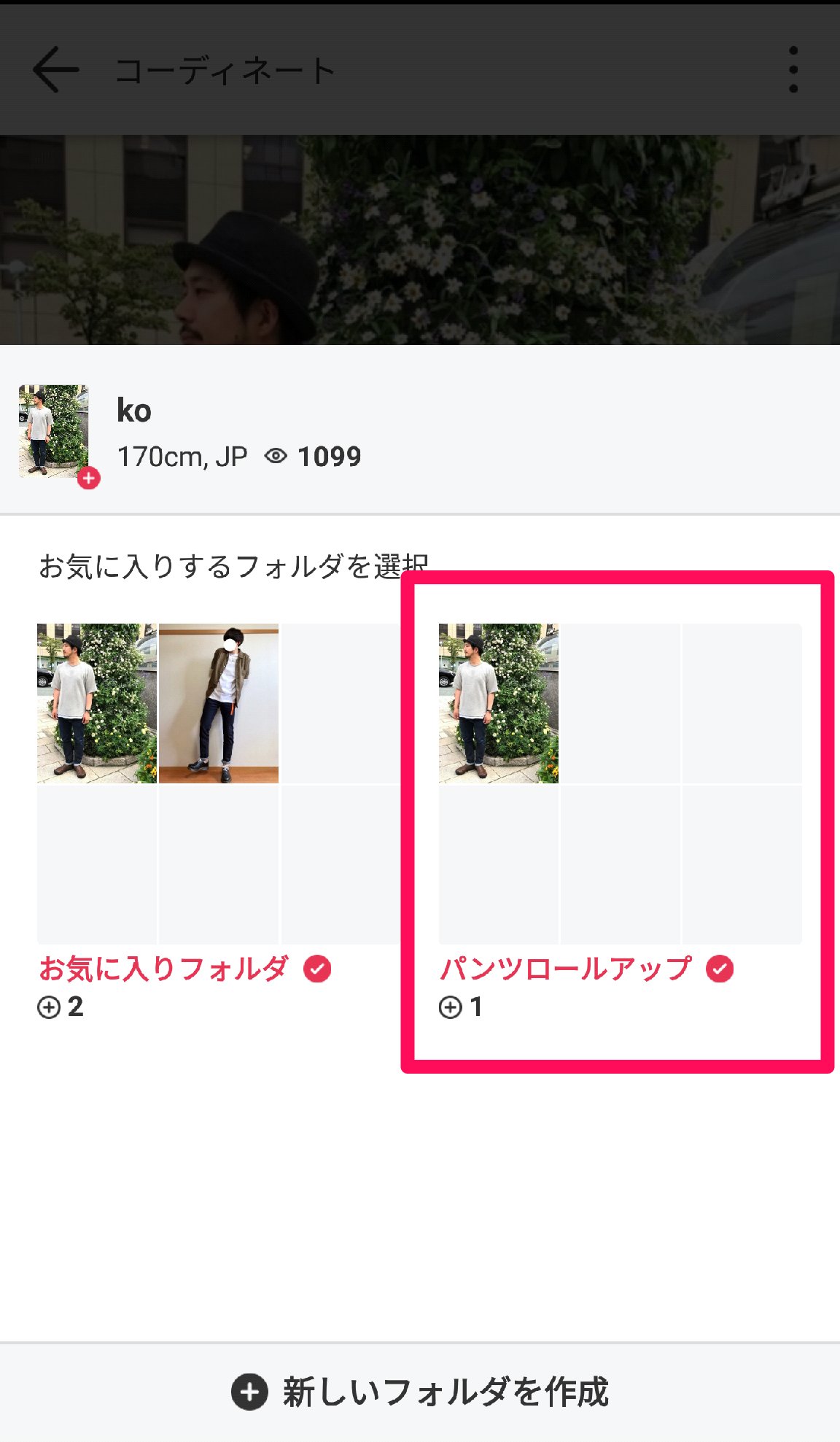Image resolution: width=840 pixels, height=1442 pixels.
Task: Toggle the check mark beside お気に入りフォルダ
Action: (317, 969)
